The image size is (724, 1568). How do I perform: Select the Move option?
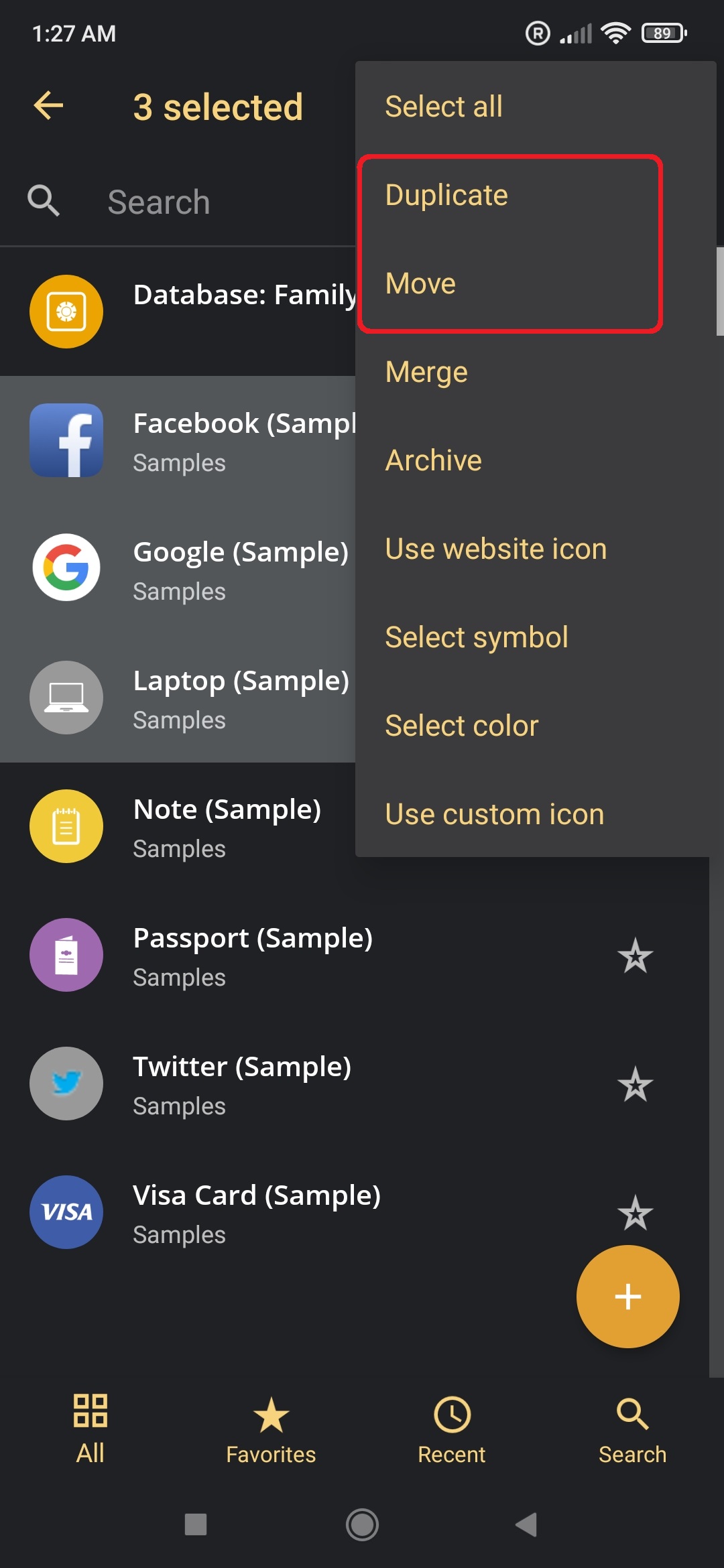[536, 283]
